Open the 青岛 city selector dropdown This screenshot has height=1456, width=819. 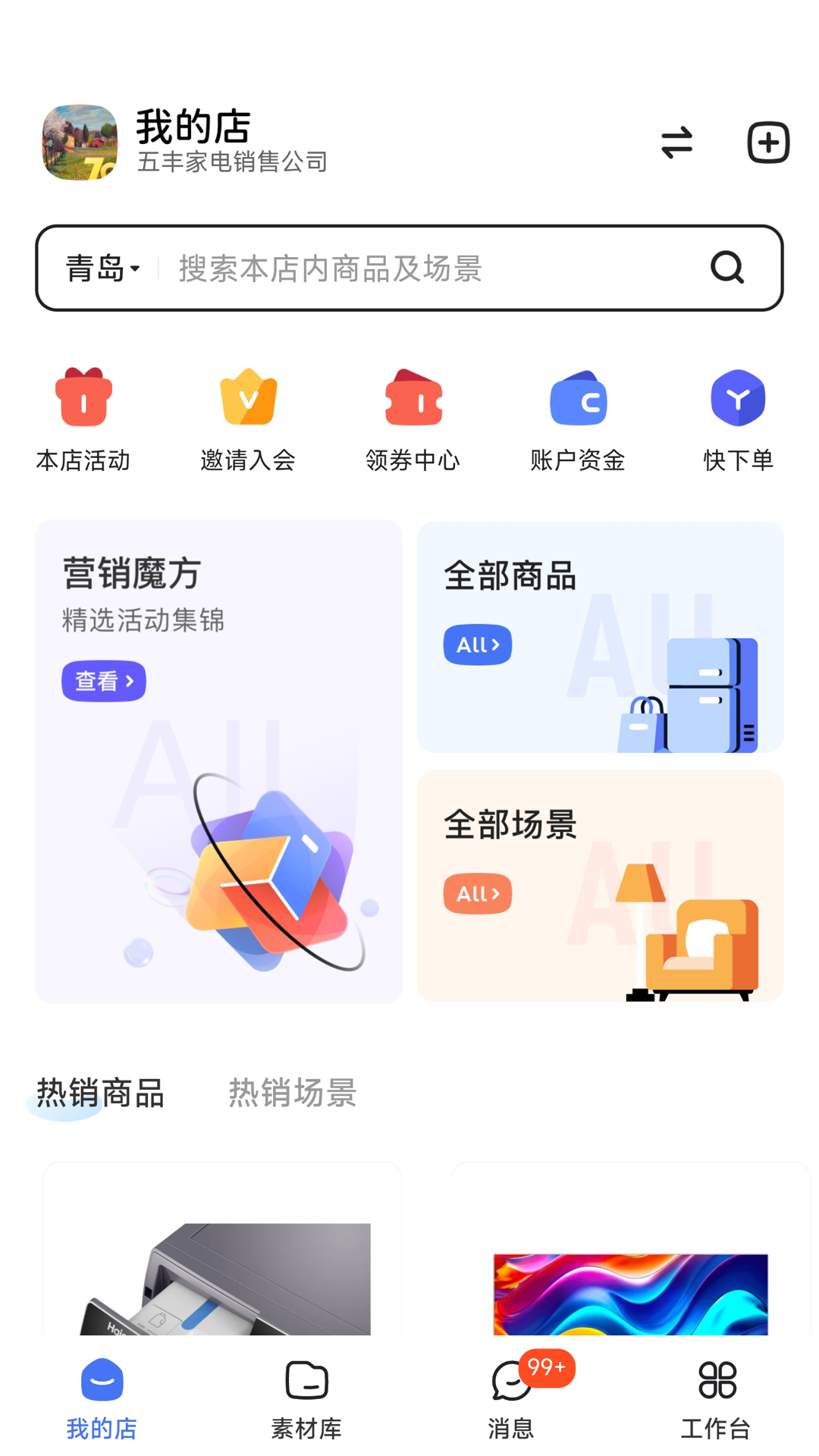coord(101,268)
